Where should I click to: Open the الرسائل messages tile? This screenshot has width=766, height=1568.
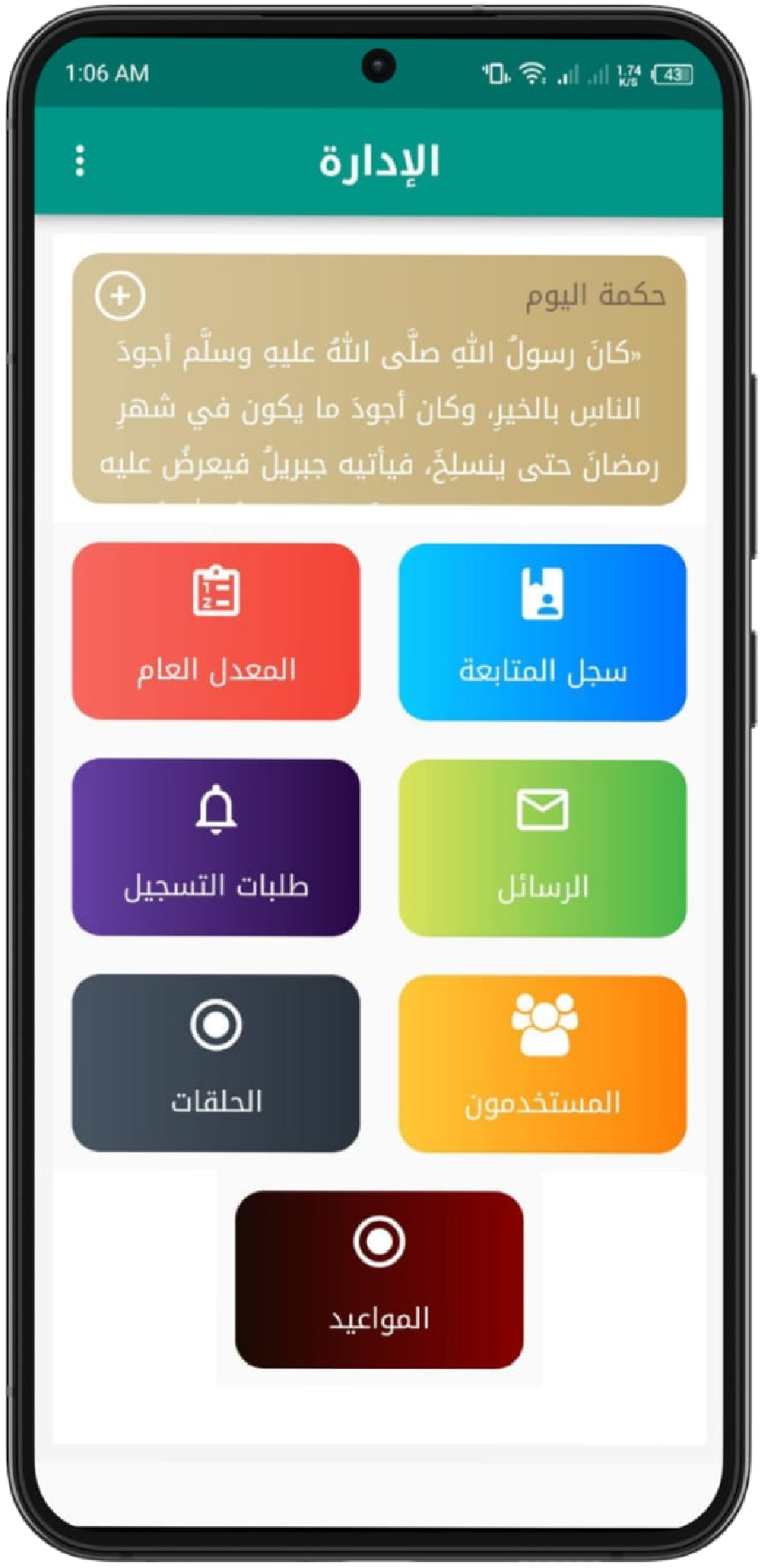coord(542,848)
